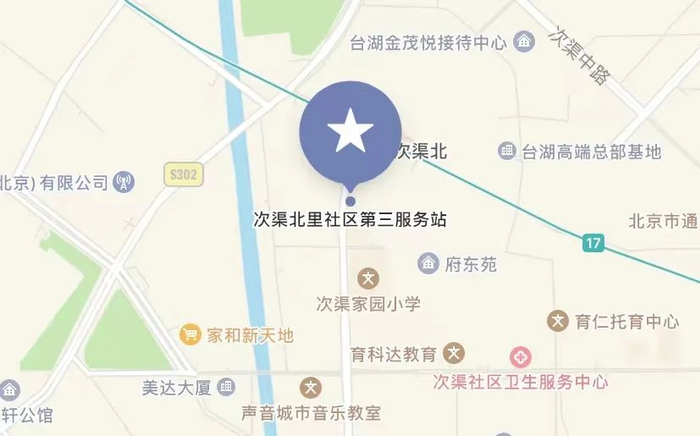This screenshot has height=436, width=700.
Task: Open the 育仁托育中心 marker
Action: [558, 321]
